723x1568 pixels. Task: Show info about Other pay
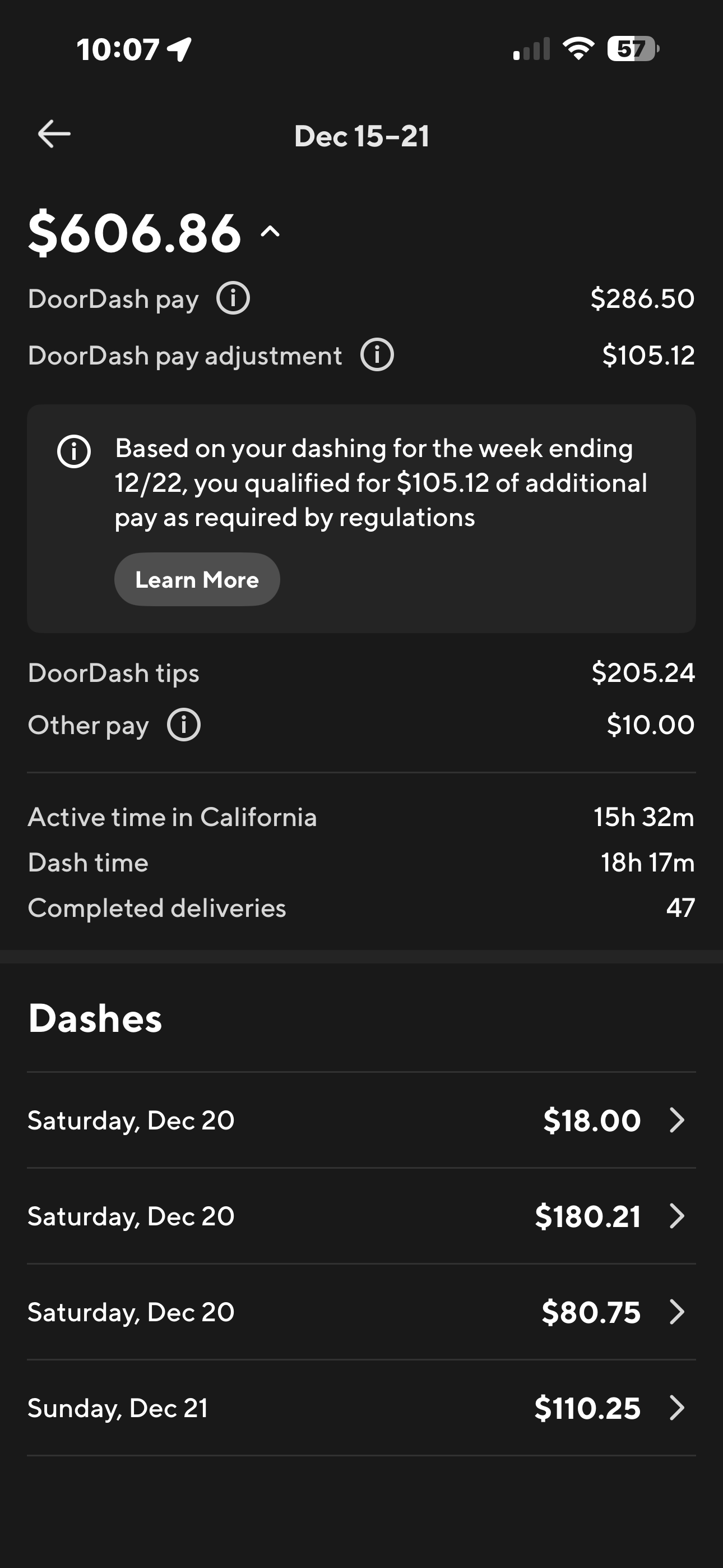pos(184,725)
